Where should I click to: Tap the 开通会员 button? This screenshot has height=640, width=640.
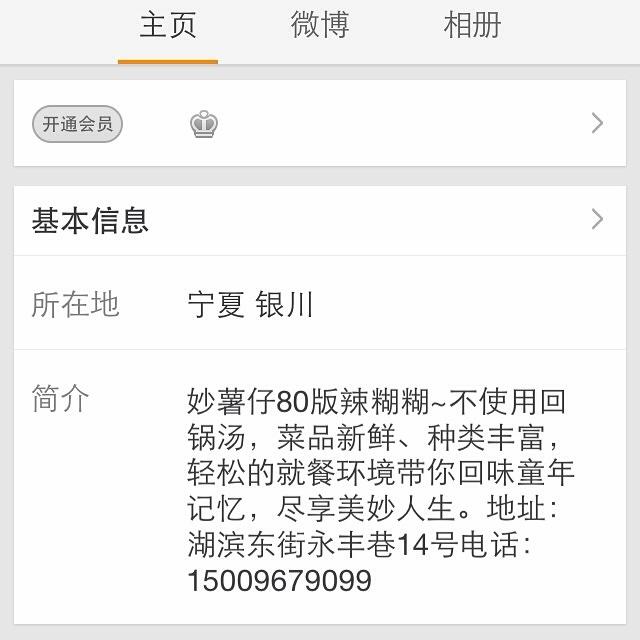[77, 125]
